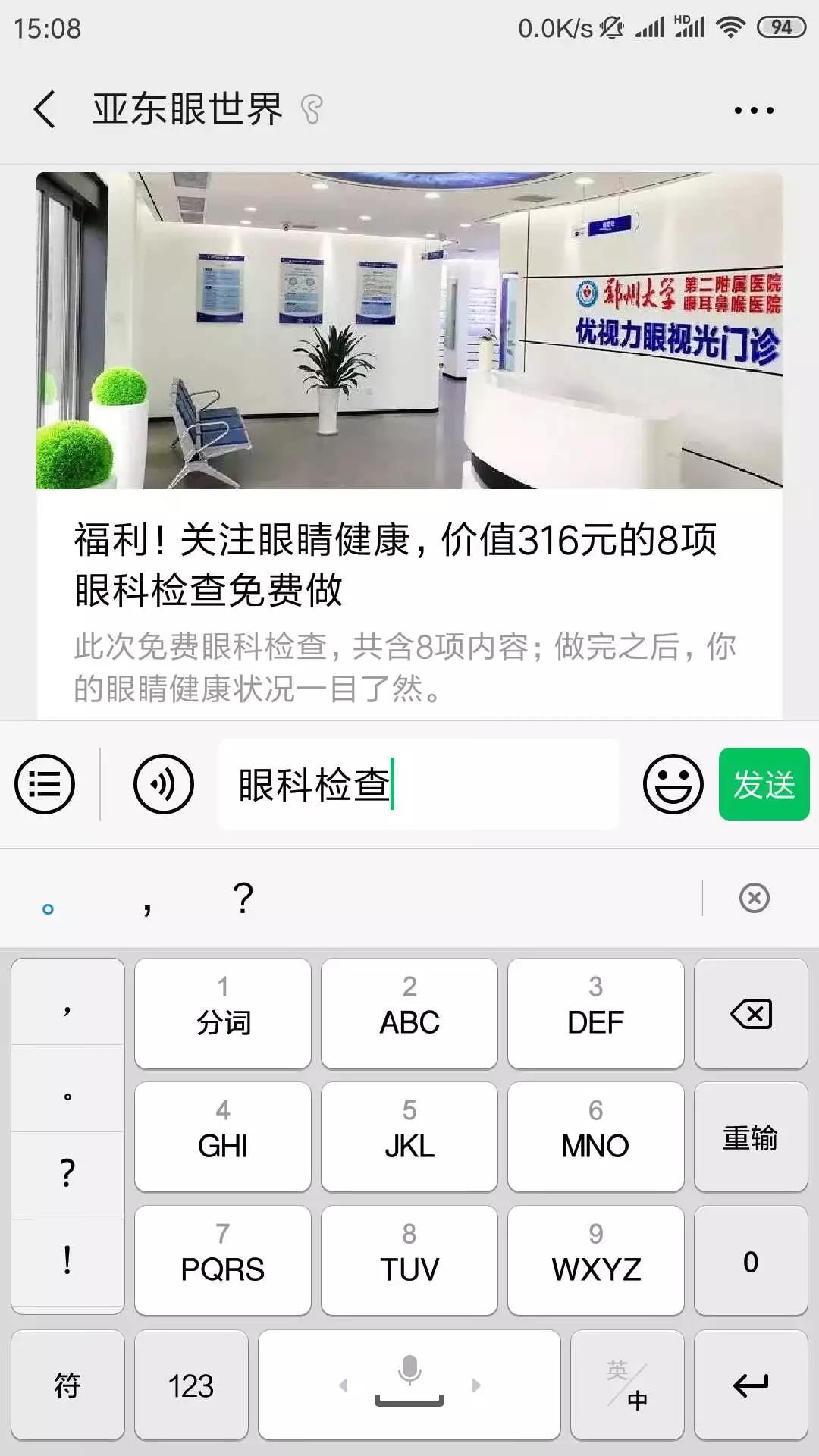Image resolution: width=819 pixels, height=1456 pixels.
Task: Send the message with 发送
Action: [764, 784]
